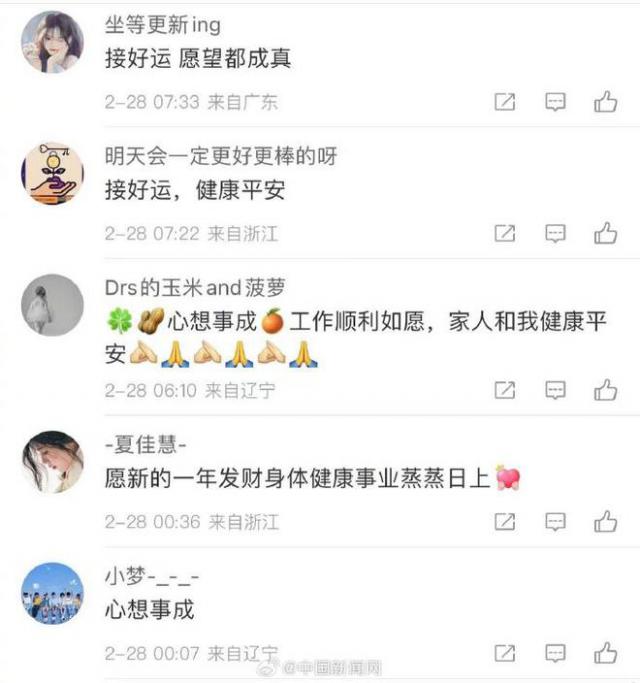Like the comment by 坐等更新ing
This screenshot has width=640, height=683.
click(x=605, y=101)
